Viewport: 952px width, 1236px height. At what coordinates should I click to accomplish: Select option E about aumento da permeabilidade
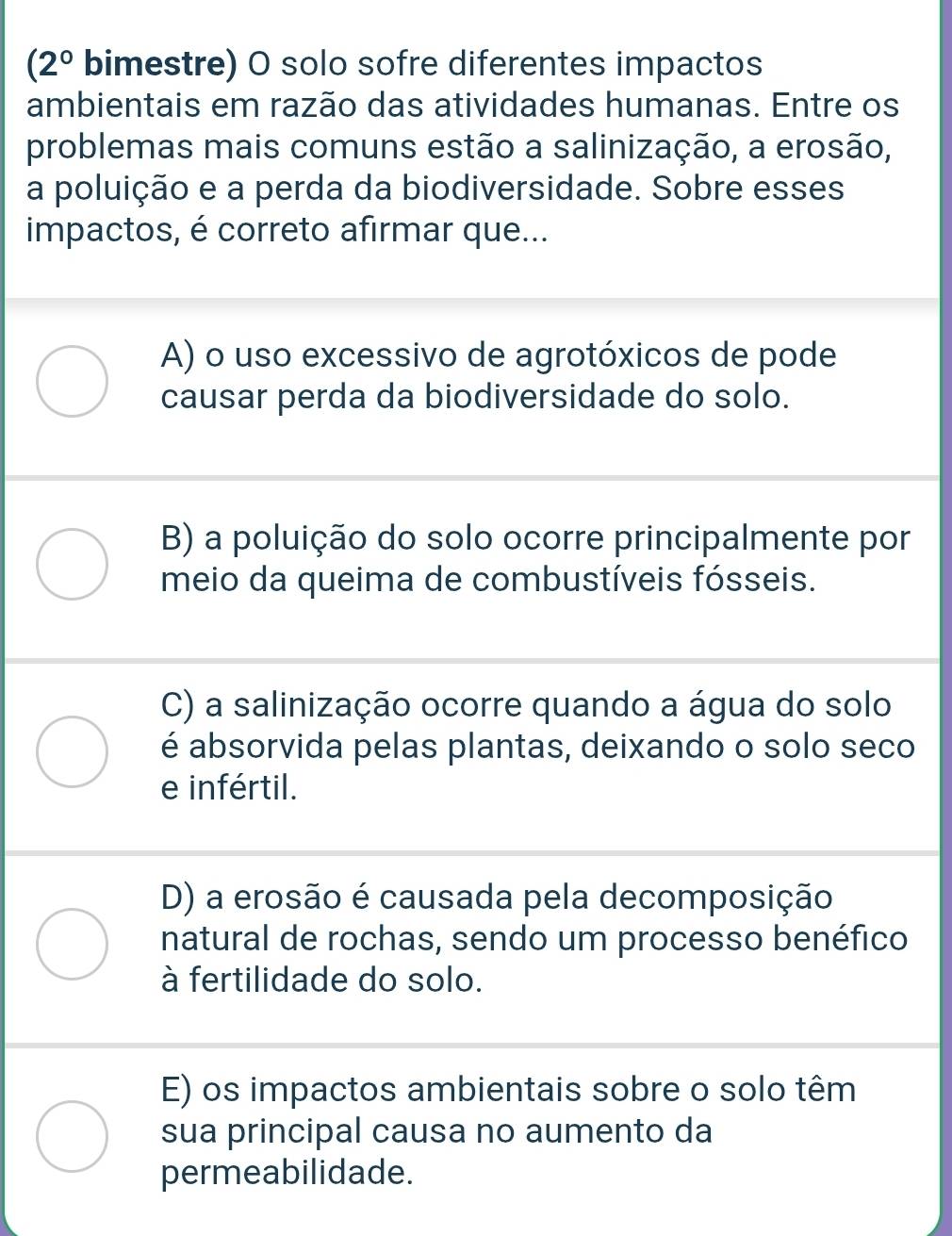[73, 1135]
